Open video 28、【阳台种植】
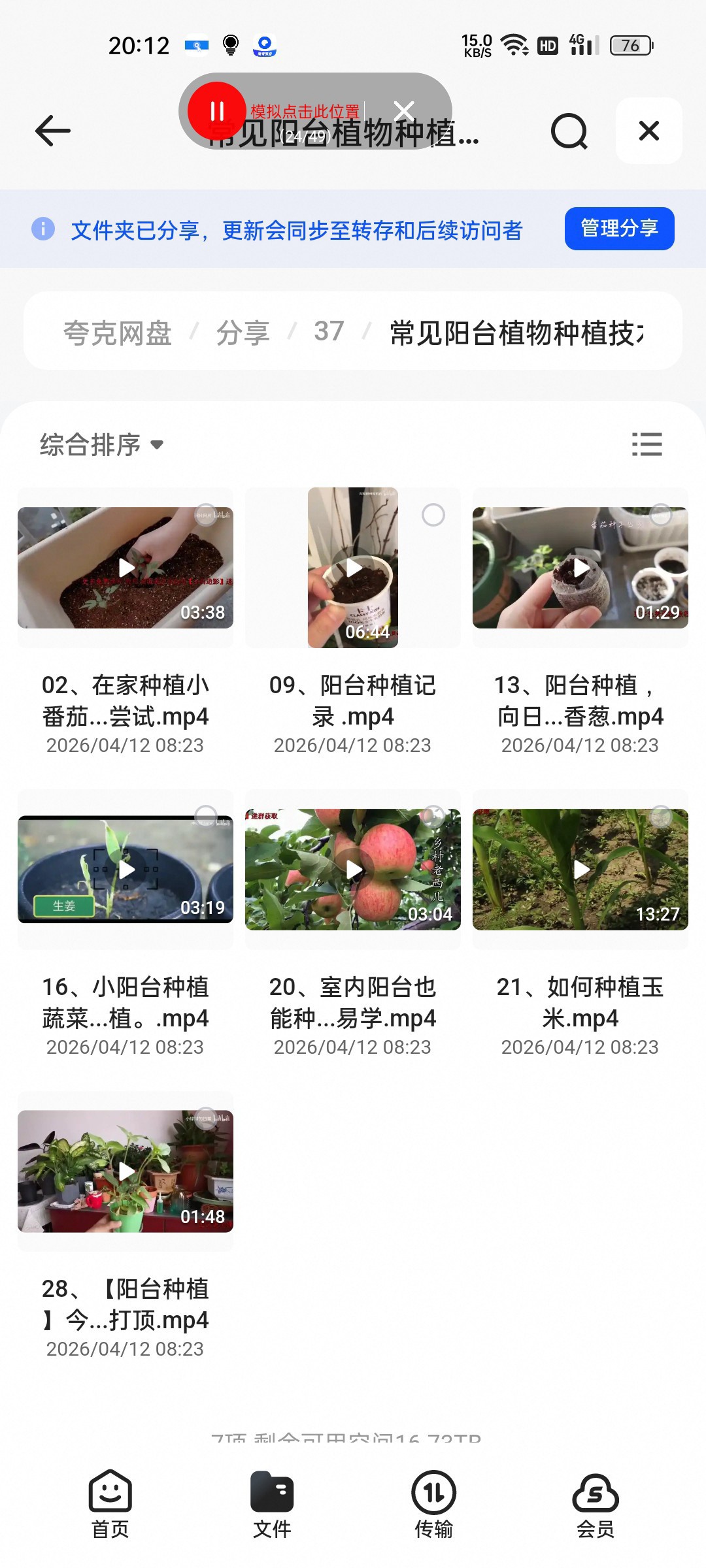 coord(126,1171)
